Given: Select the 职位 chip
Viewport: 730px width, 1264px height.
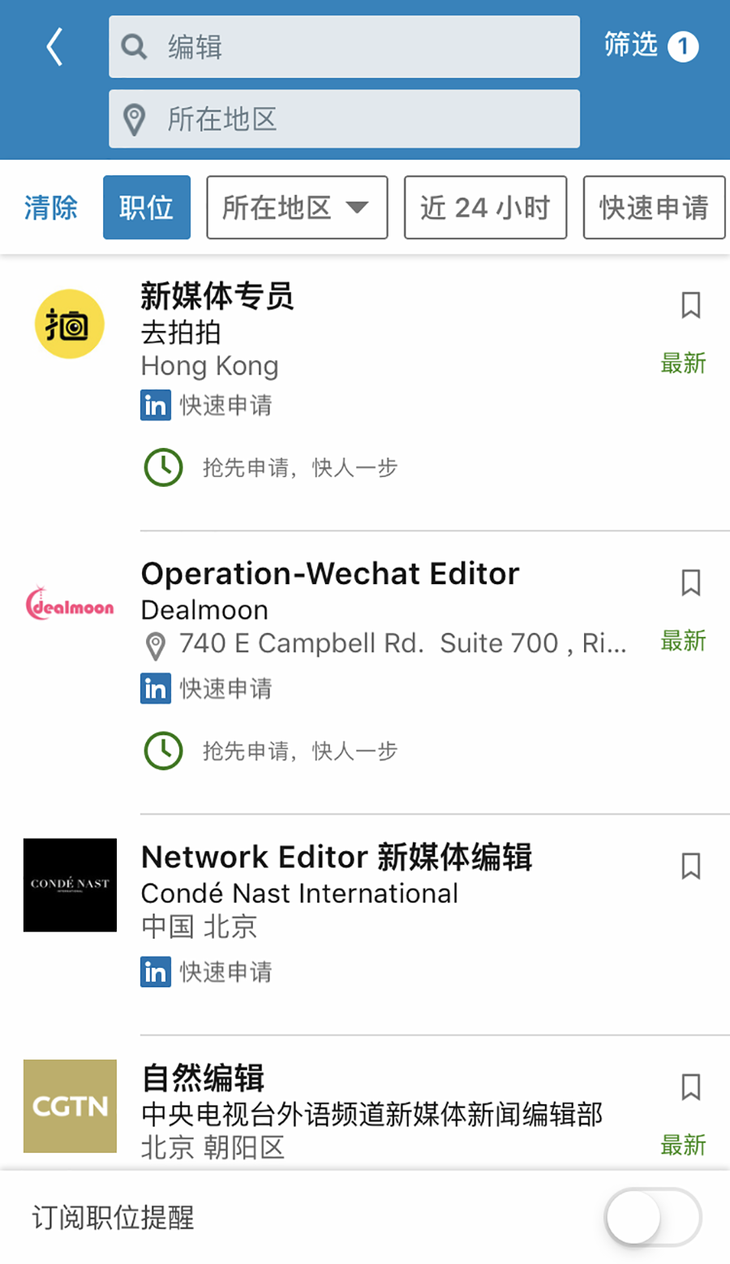Looking at the screenshot, I should tap(147, 208).
